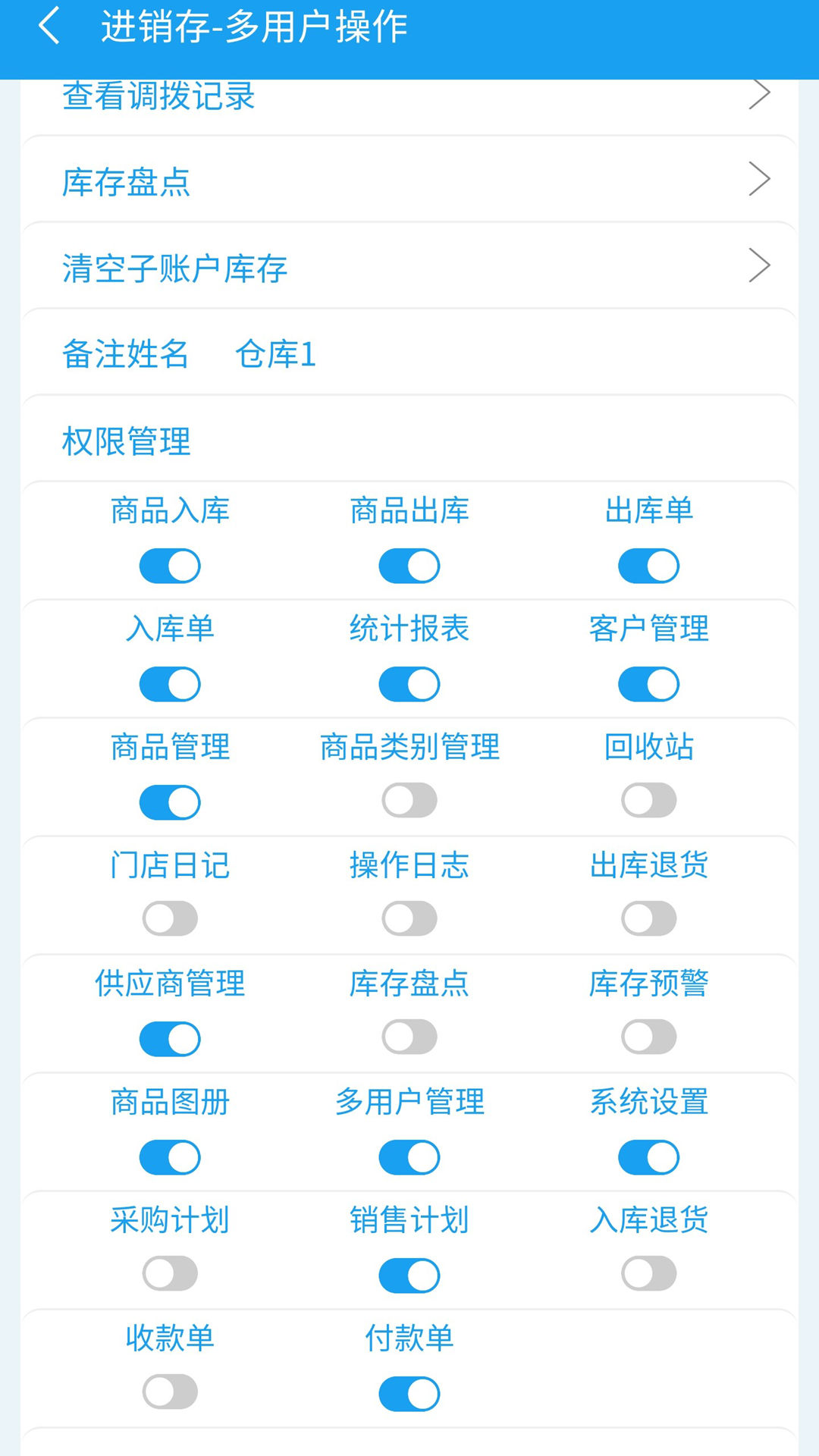Screen dimensions: 819x1456
Task: Turn on the 回收站 permission
Action: [647, 800]
